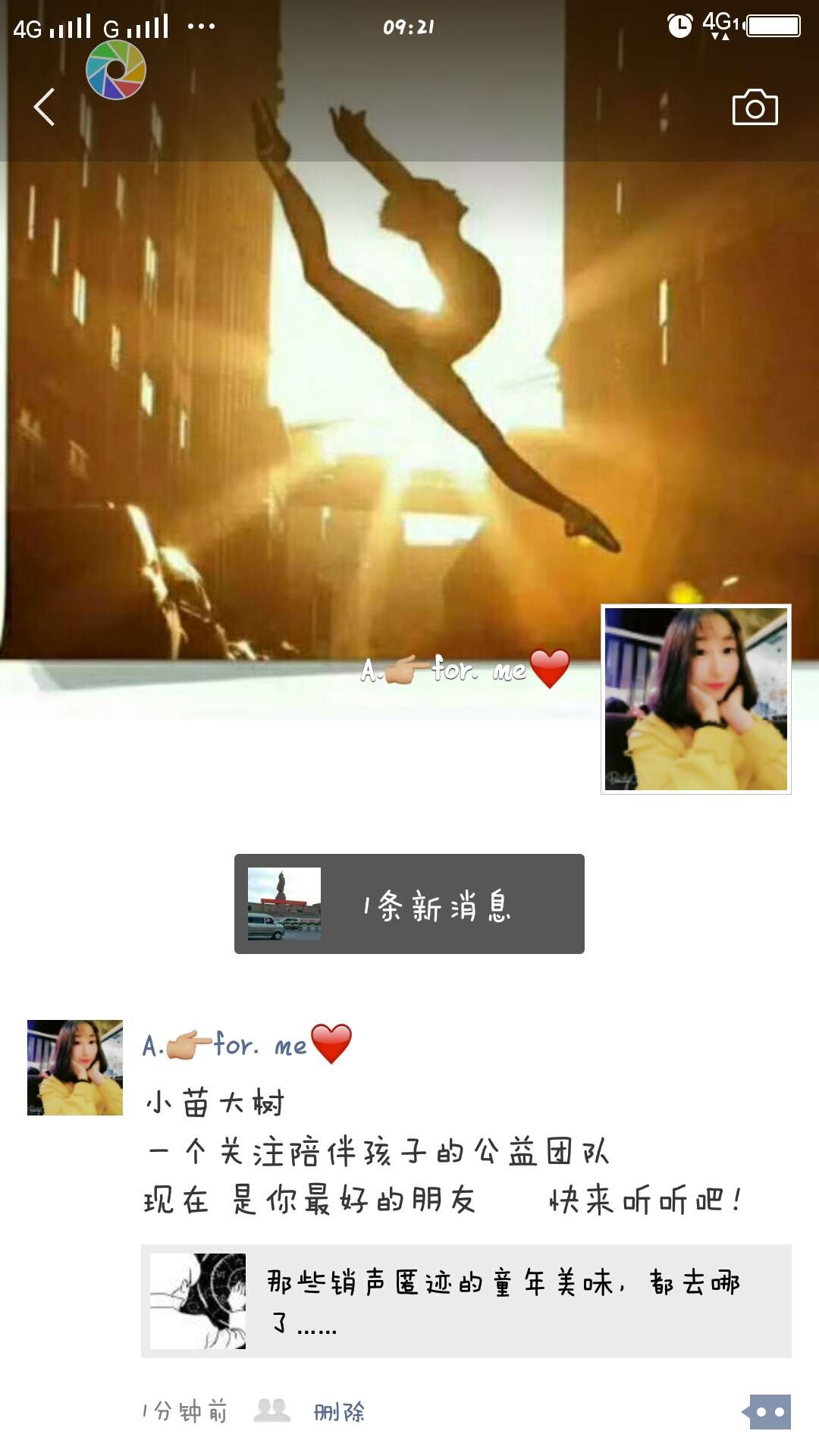View post visibility people icon

(271, 1410)
